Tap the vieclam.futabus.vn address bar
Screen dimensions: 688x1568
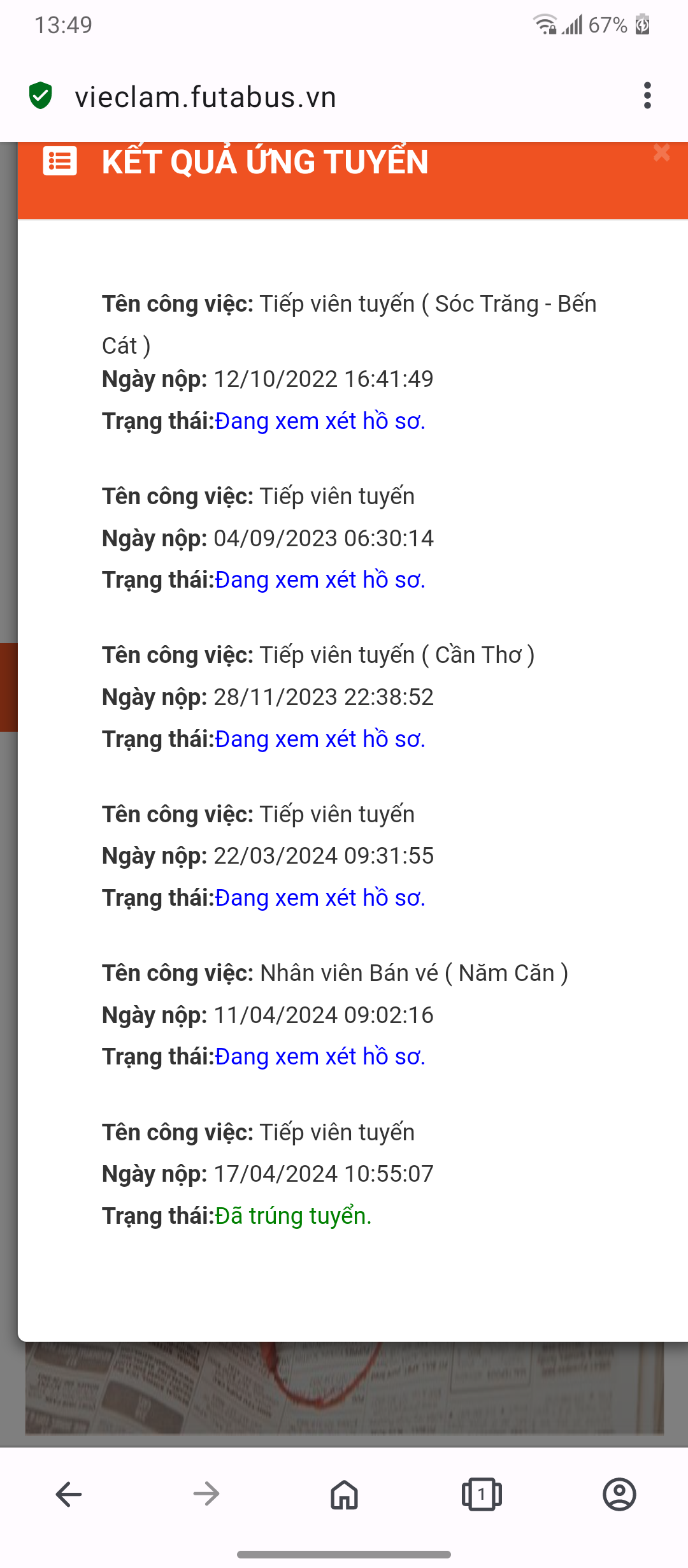click(205, 98)
